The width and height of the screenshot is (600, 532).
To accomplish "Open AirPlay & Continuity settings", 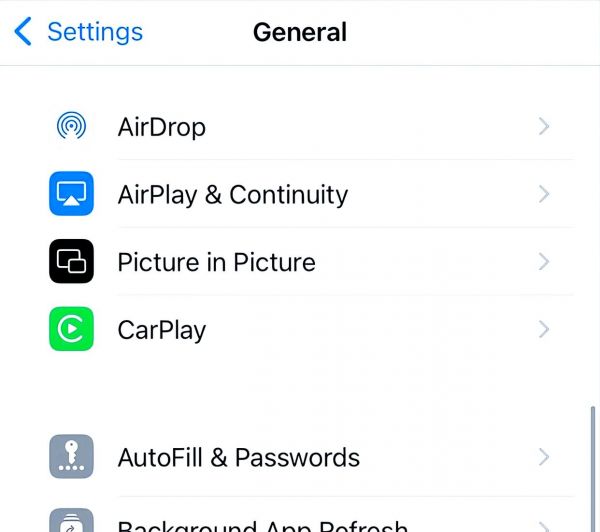I will tap(300, 194).
